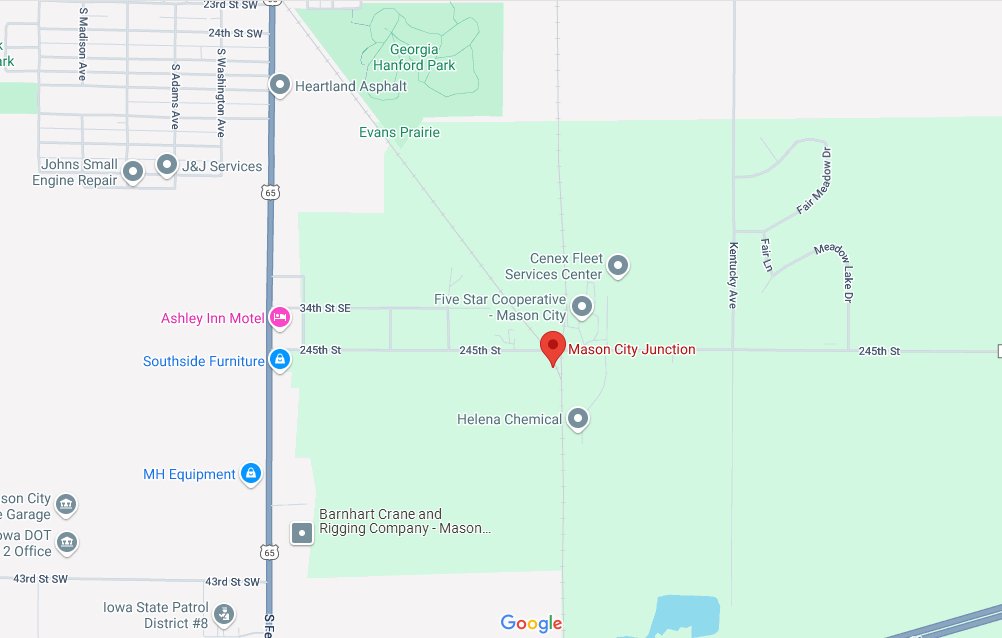Select Cenex Fleet Services Center marker
Viewport: 1002px width, 638px height.
coord(618,265)
